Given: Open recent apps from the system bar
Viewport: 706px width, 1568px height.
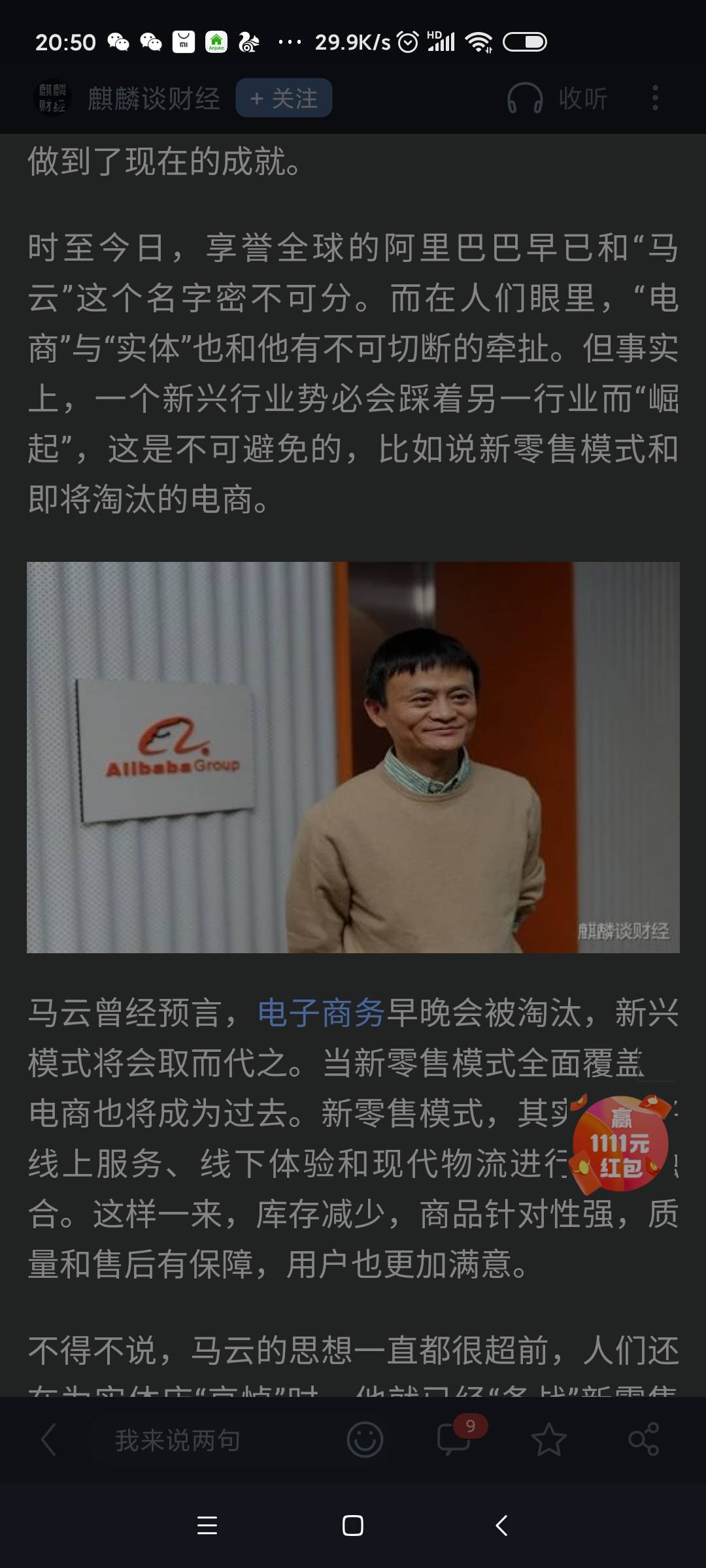Looking at the screenshot, I should [207, 1526].
